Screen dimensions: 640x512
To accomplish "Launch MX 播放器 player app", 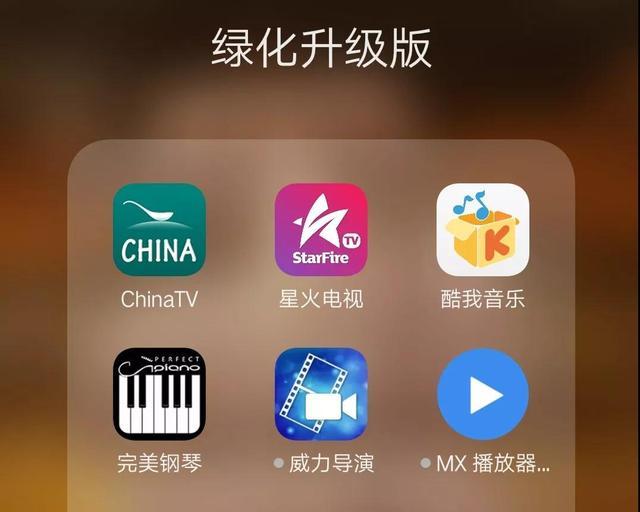I will (x=483, y=393).
